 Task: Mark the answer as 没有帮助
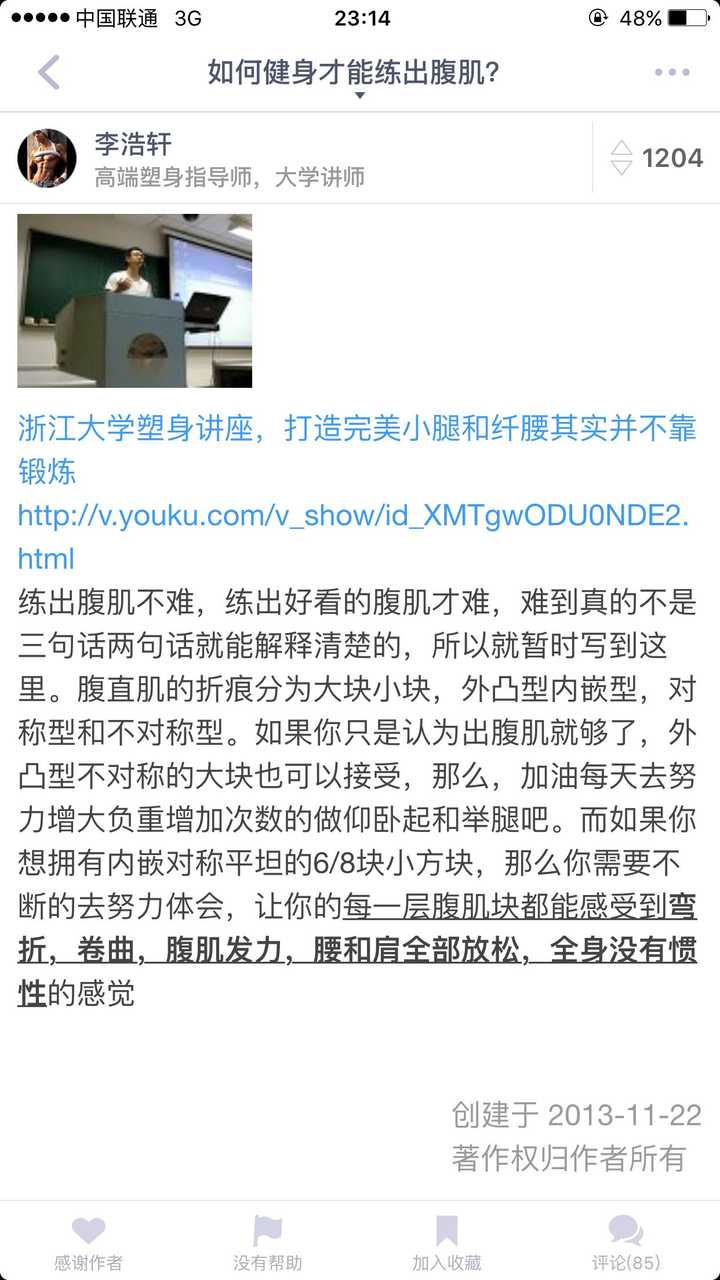[267, 1242]
